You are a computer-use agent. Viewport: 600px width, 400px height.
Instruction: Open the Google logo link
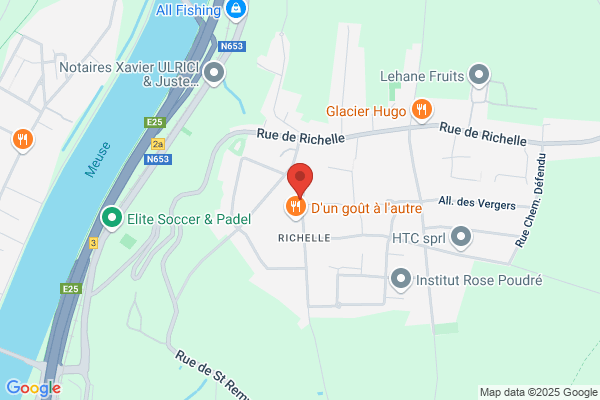tap(33, 388)
